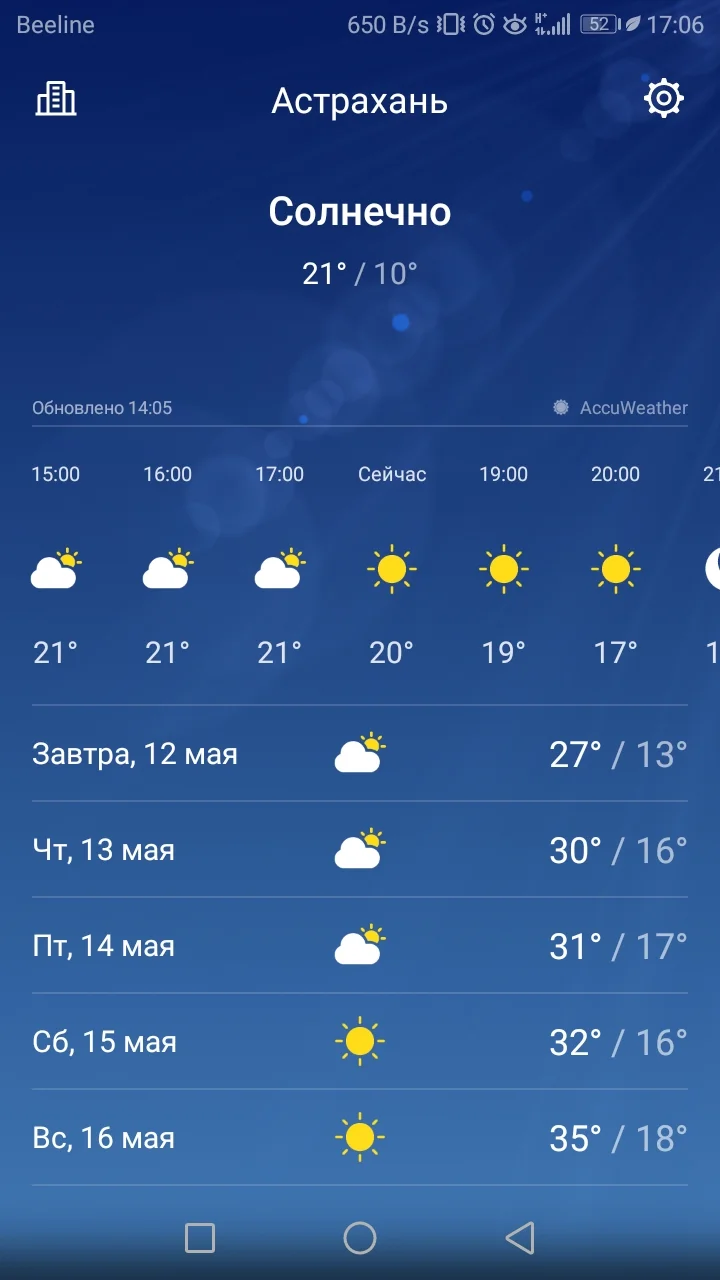
Task: Click the partly cloudy icon at 15:00
Action: pos(55,568)
